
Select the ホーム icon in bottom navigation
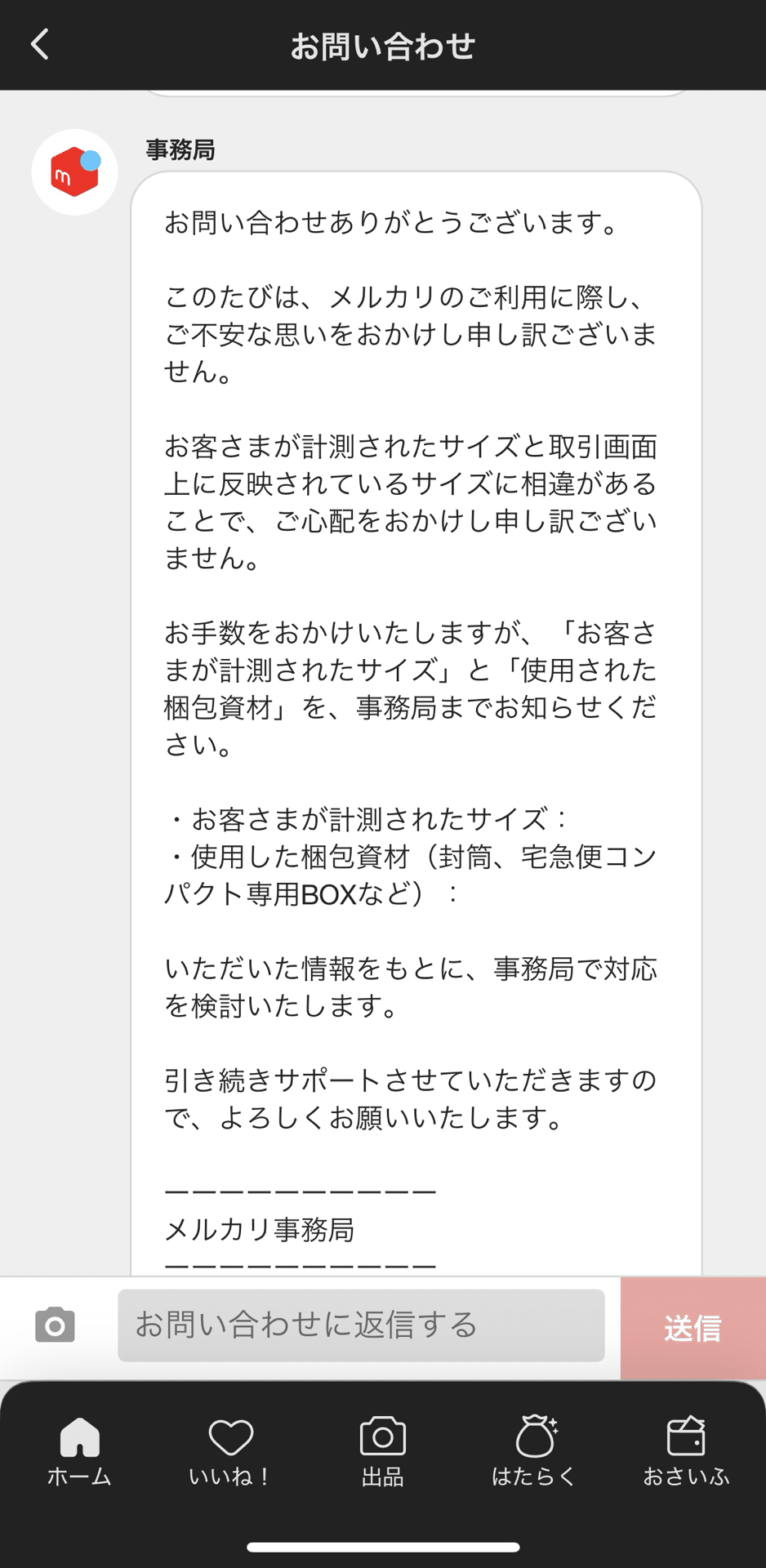coord(78,1437)
